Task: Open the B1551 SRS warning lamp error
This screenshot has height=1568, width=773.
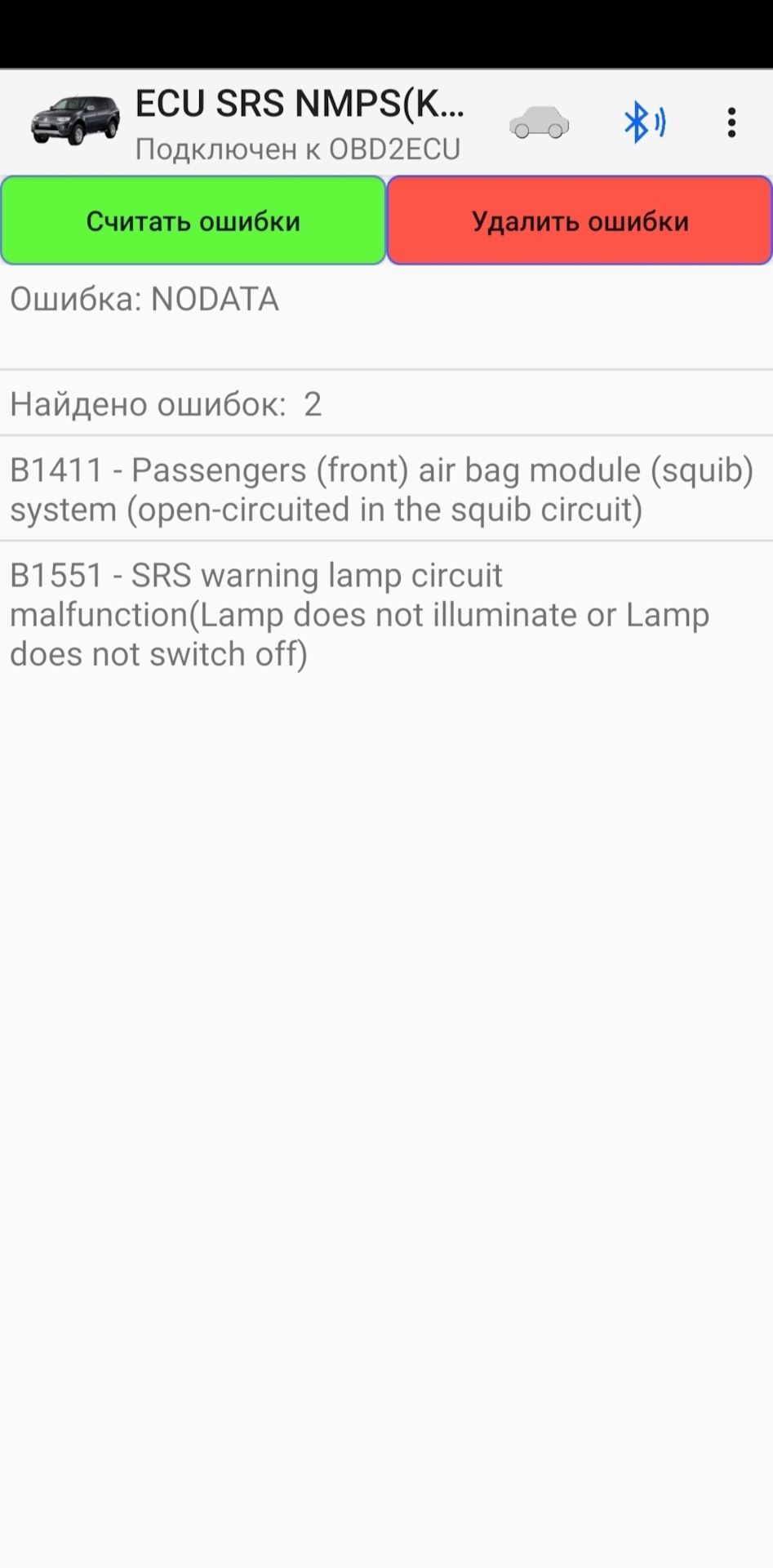Action: (359, 614)
